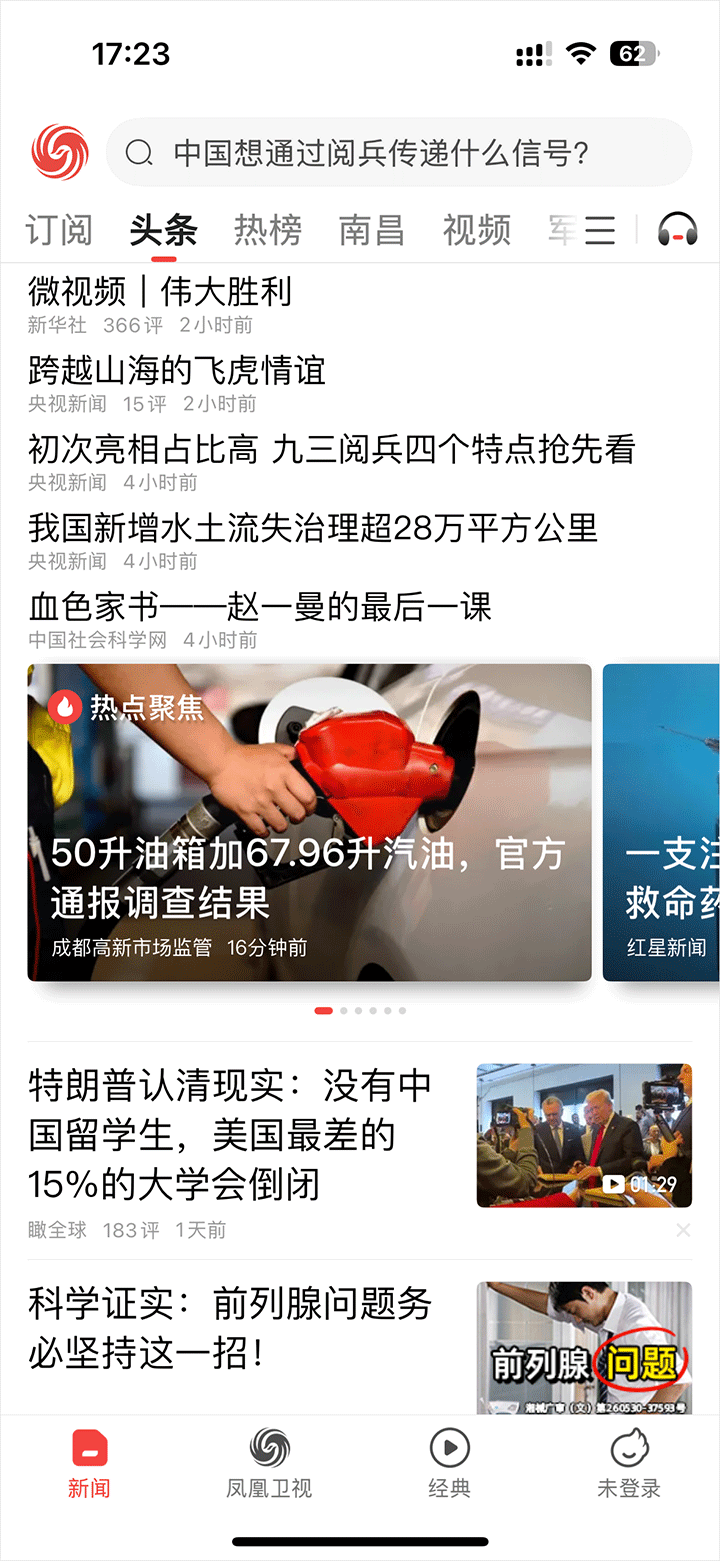This screenshot has height=1561, width=720.
Task: Open 我国新增水土流失治理 news
Action: (x=312, y=528)
